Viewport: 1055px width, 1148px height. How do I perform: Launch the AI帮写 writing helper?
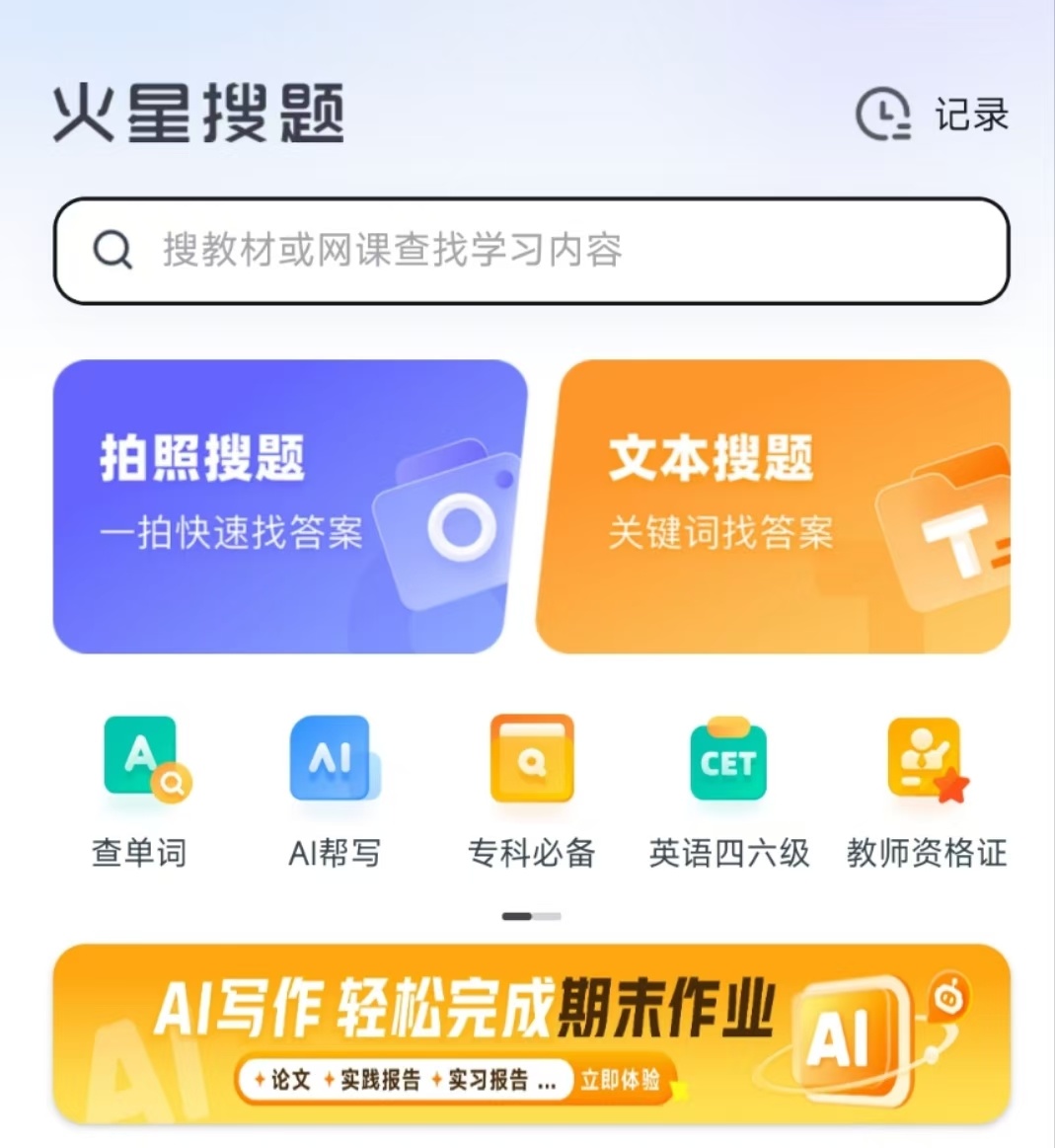point(335,792)
